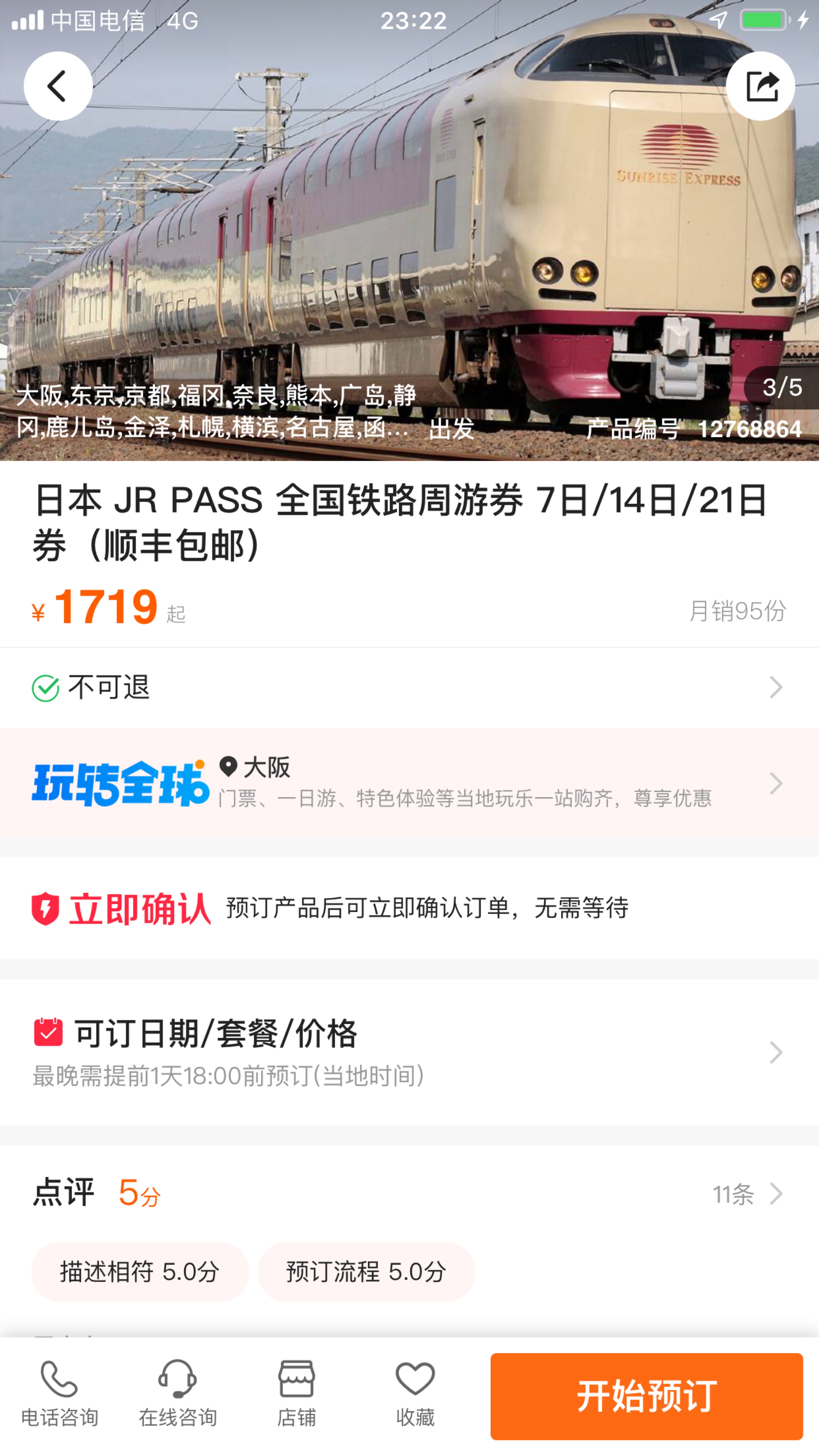The height and width of the screenshot is (1456, 819).
Task: Select the 预订流程 5.0分 chip
Action: pos(366,1272)
